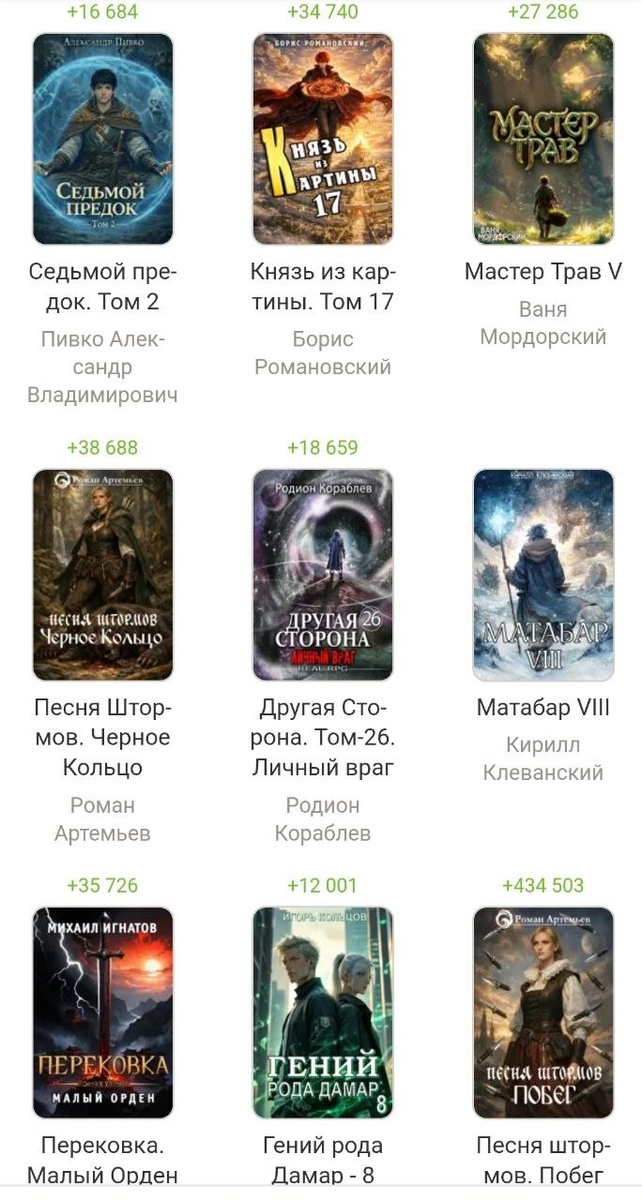Image resolution: width=642 pixels, height=1200 pixels.
Task: Open the book Седьмой предок. Том 2
Action: click(x=103, y=139)
